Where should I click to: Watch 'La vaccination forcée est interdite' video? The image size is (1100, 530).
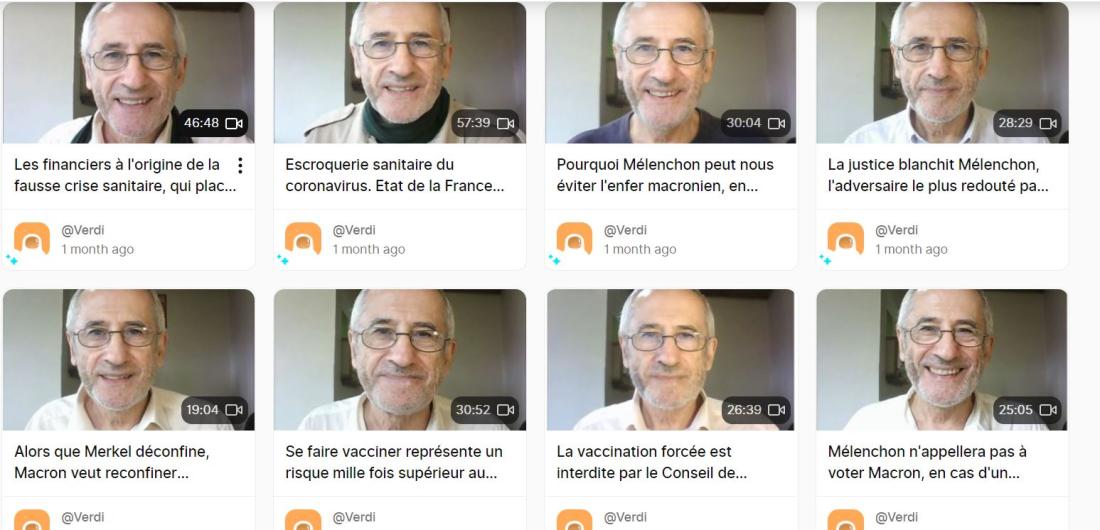click(x=670, y=360)
